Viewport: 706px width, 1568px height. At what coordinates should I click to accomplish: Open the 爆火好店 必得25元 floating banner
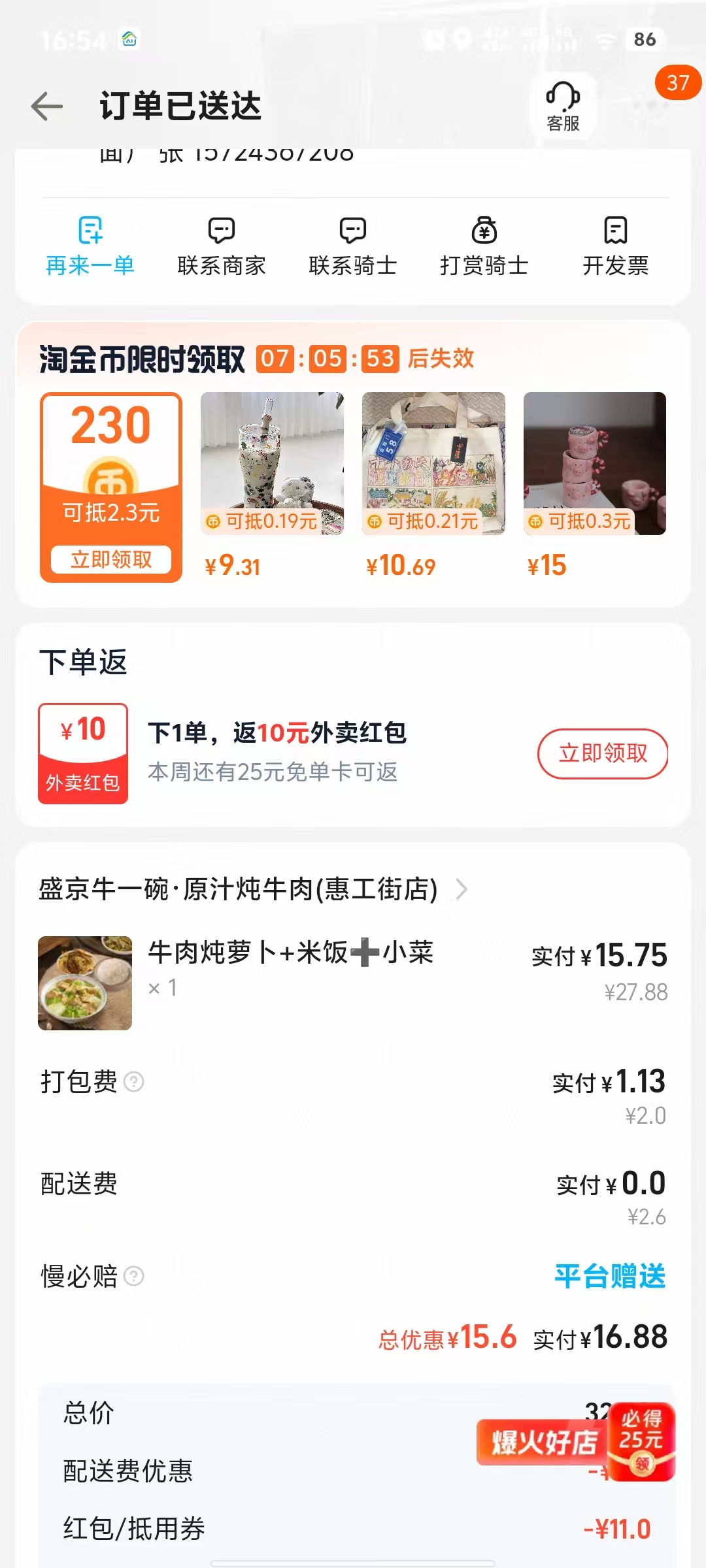point(575,1442)
